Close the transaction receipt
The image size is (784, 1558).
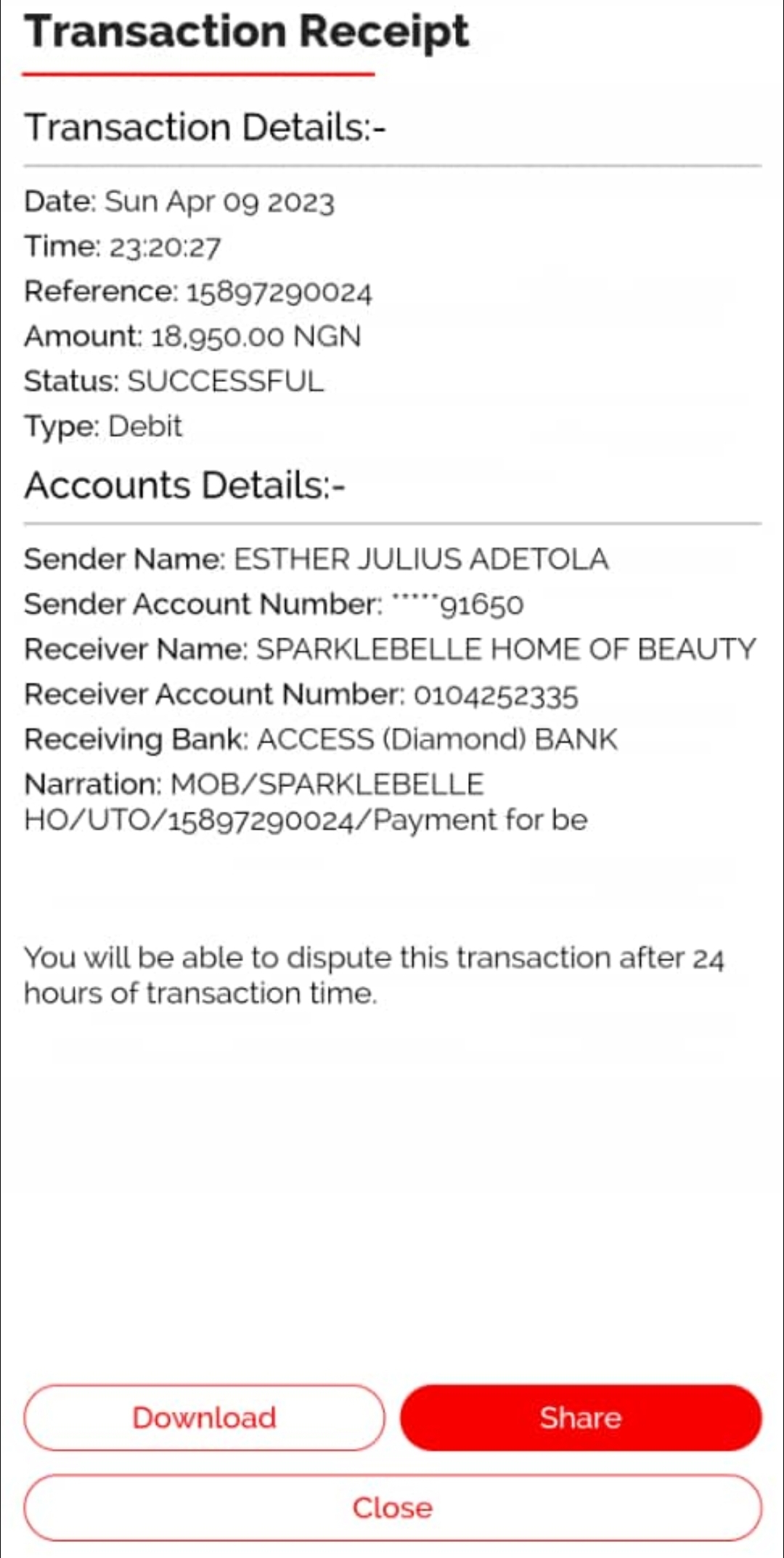coord(393,1507)
